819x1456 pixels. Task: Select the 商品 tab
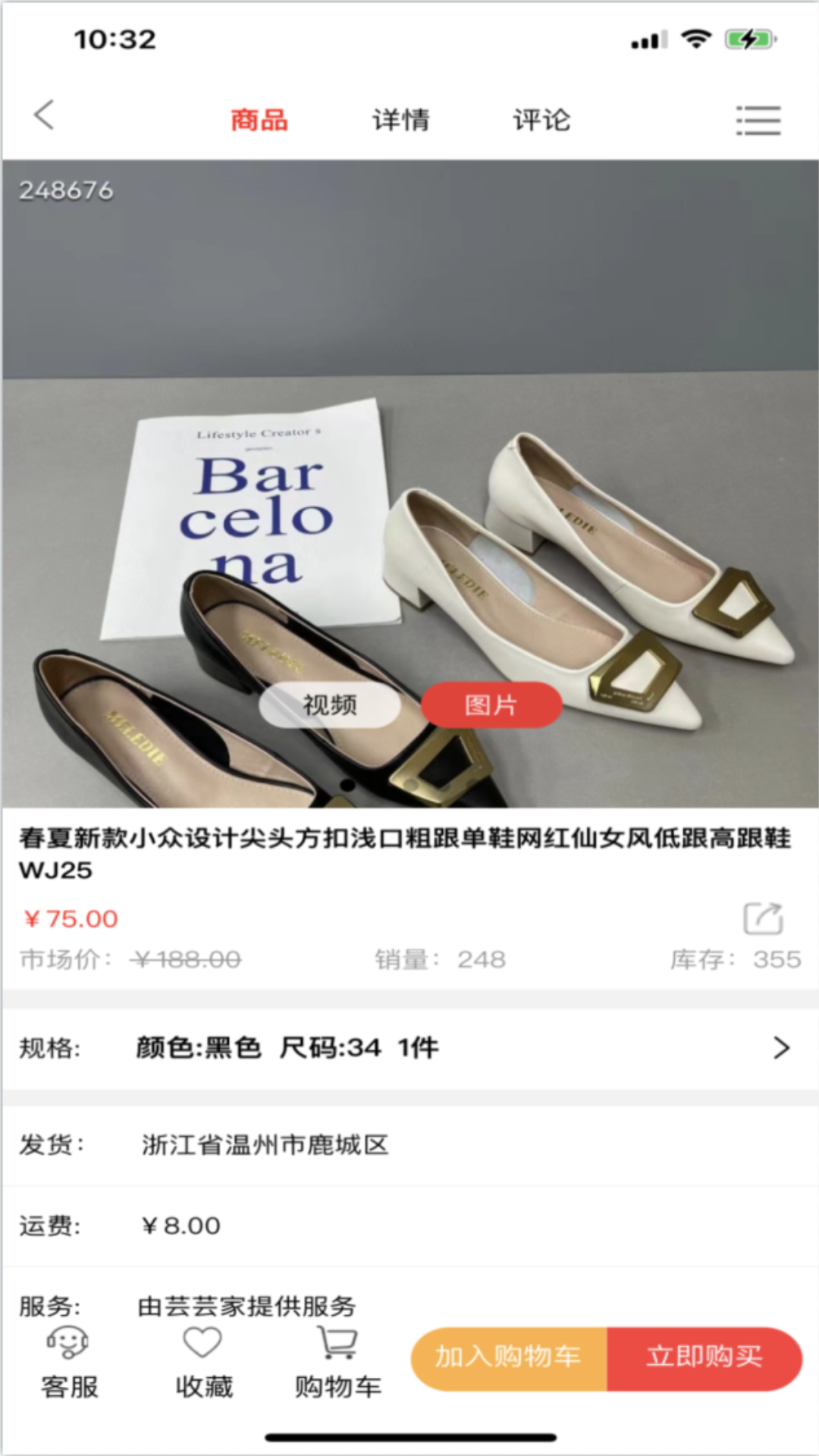tap(259, 120)
